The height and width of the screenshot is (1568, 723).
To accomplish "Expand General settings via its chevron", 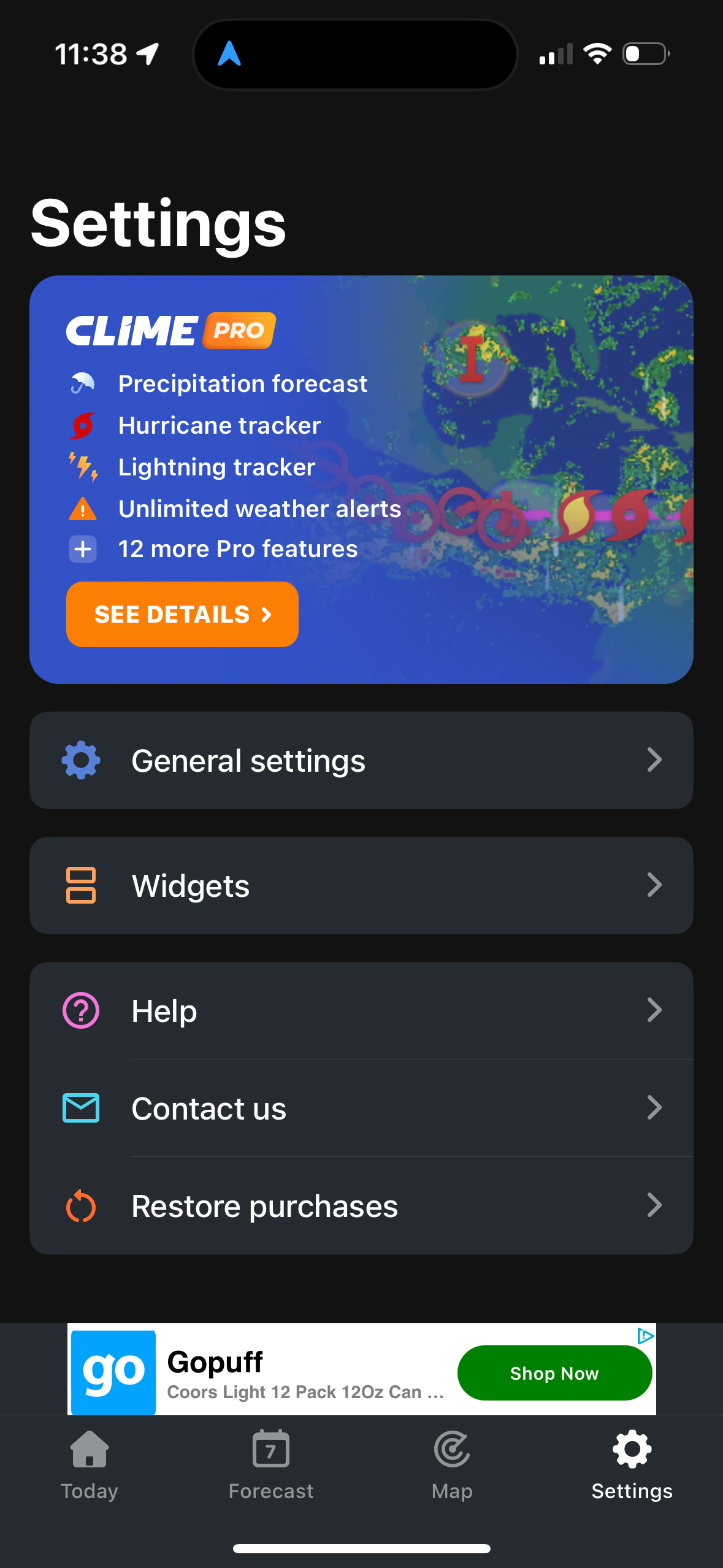I will pyautogui.click(x=656, y=760).
